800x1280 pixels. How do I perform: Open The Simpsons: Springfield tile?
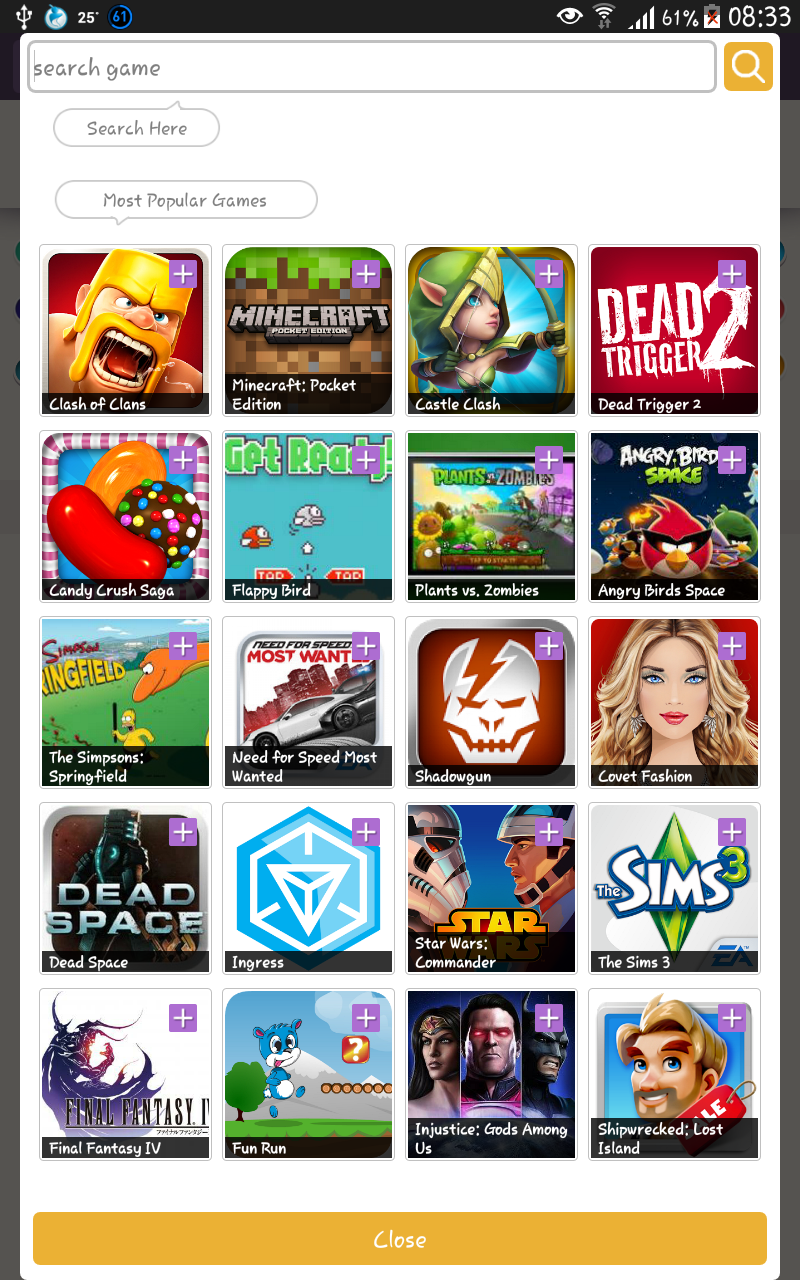coord(125,702)
